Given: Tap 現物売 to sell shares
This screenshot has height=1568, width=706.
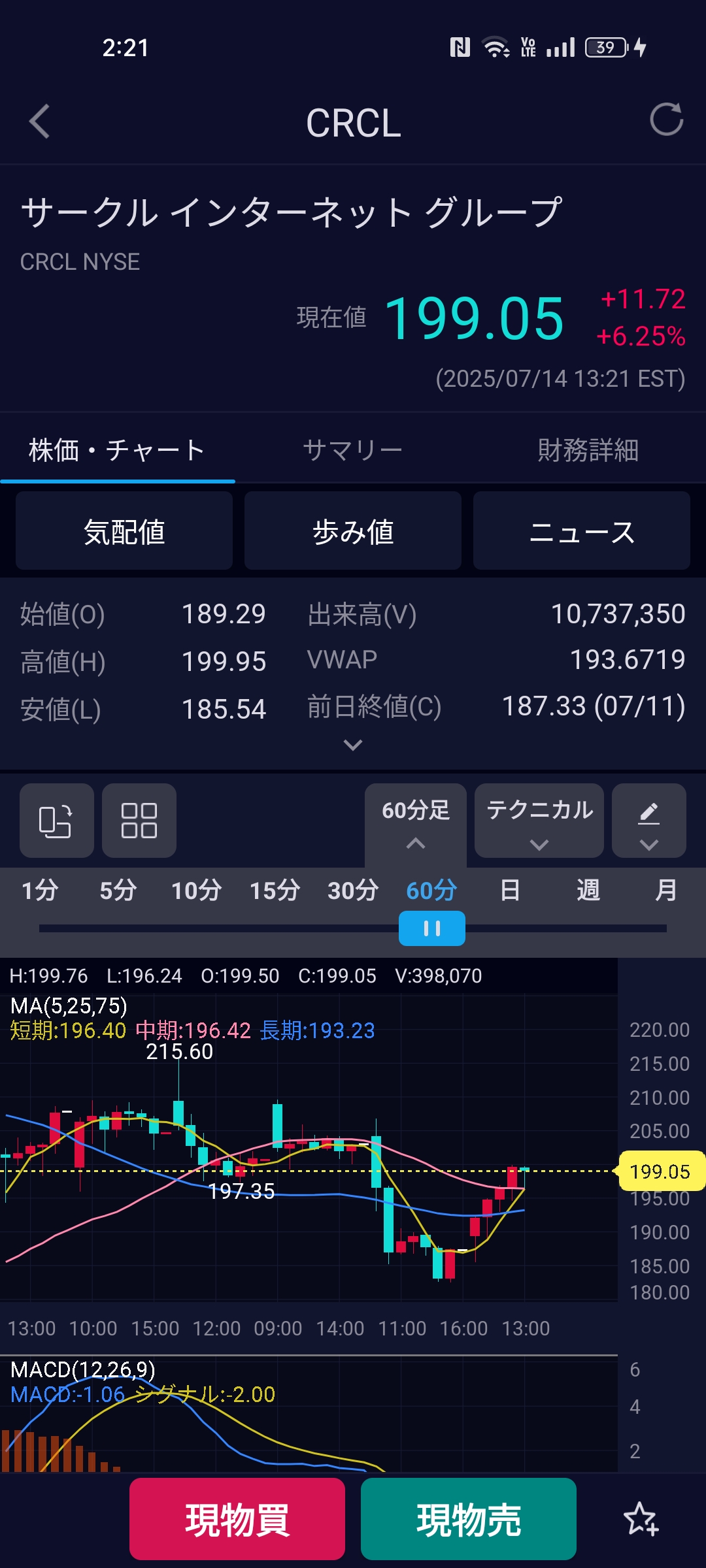Looking at the screenshot, I should pos(469,1519).
